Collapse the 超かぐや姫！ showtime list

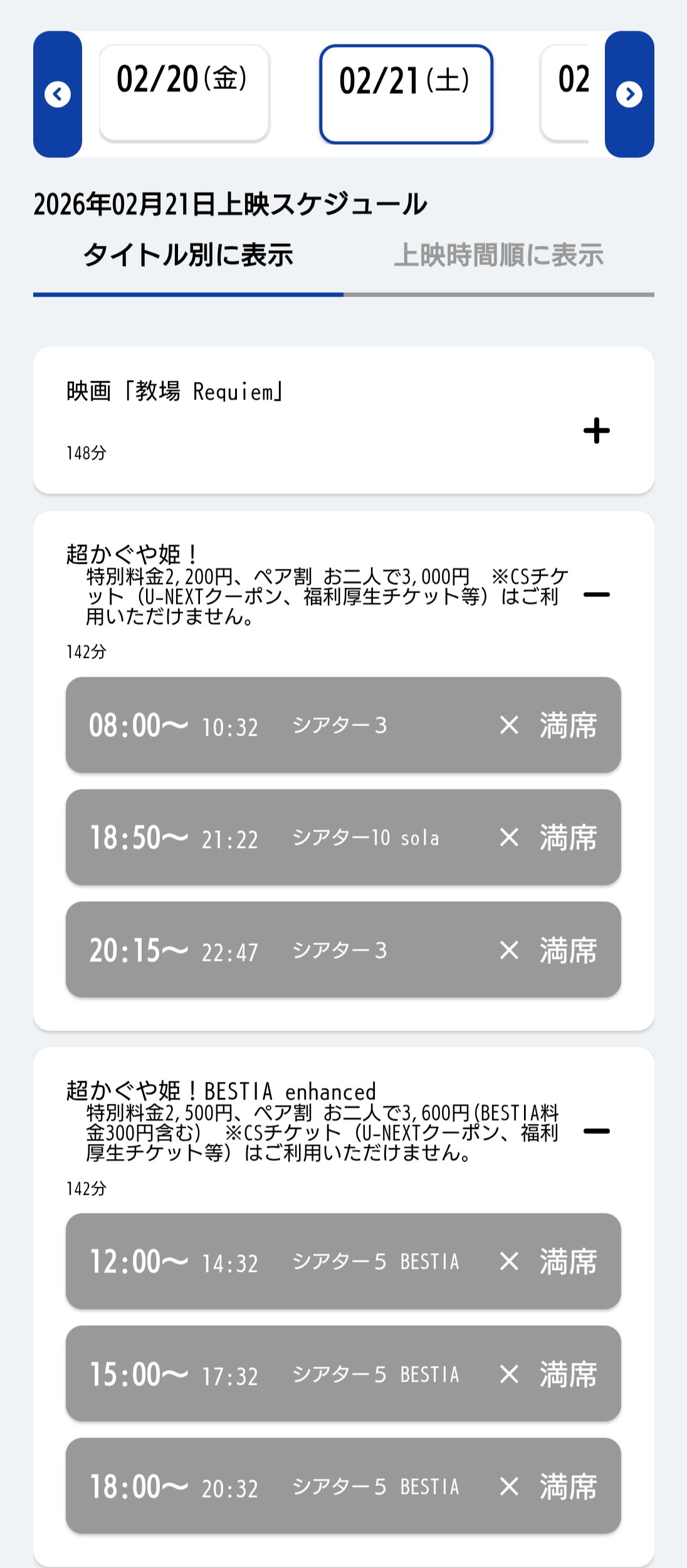pos(596,595)
